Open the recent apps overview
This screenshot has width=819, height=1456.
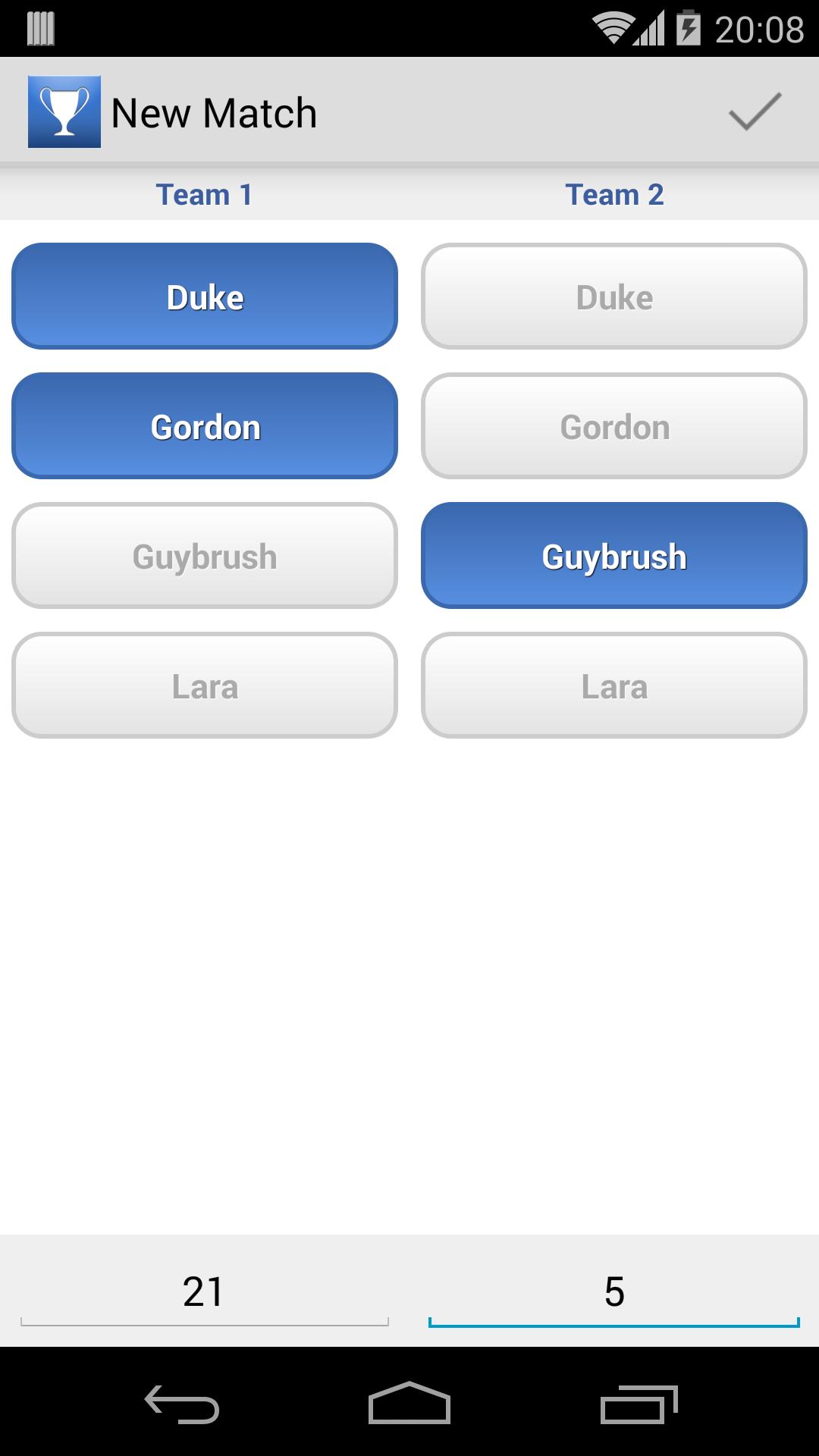tap(639, 1404)
